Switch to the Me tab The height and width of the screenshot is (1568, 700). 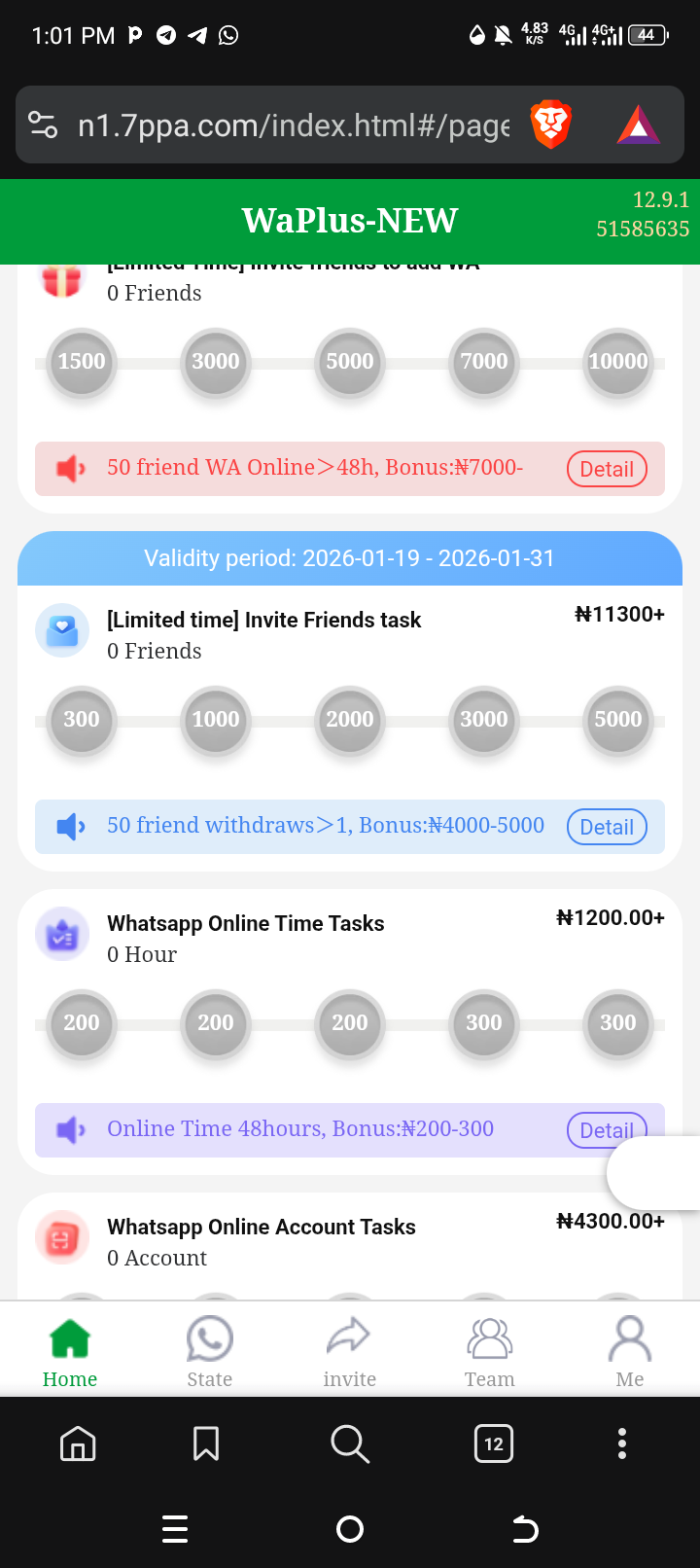click(x=630, y=1352)
